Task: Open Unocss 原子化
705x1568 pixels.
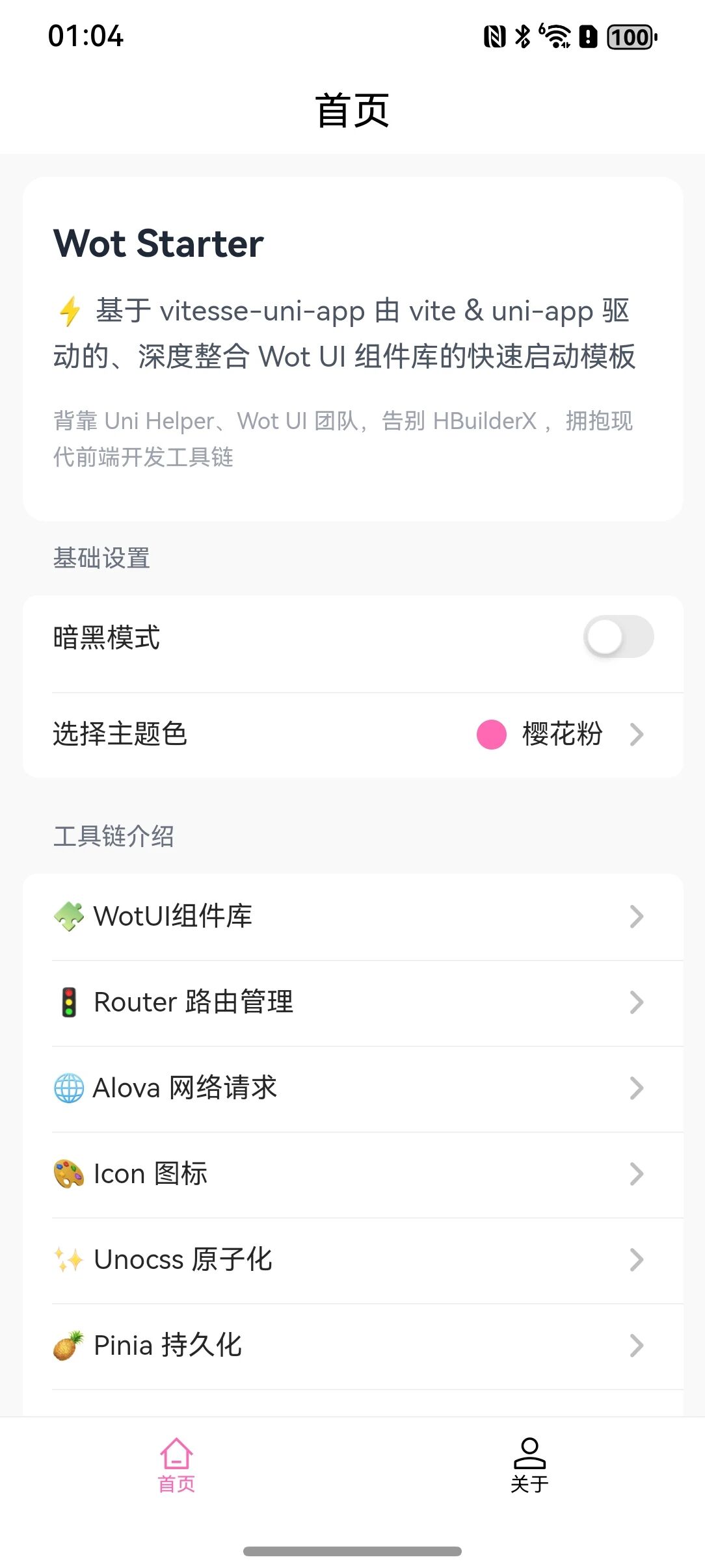Action: (352, 1260)
